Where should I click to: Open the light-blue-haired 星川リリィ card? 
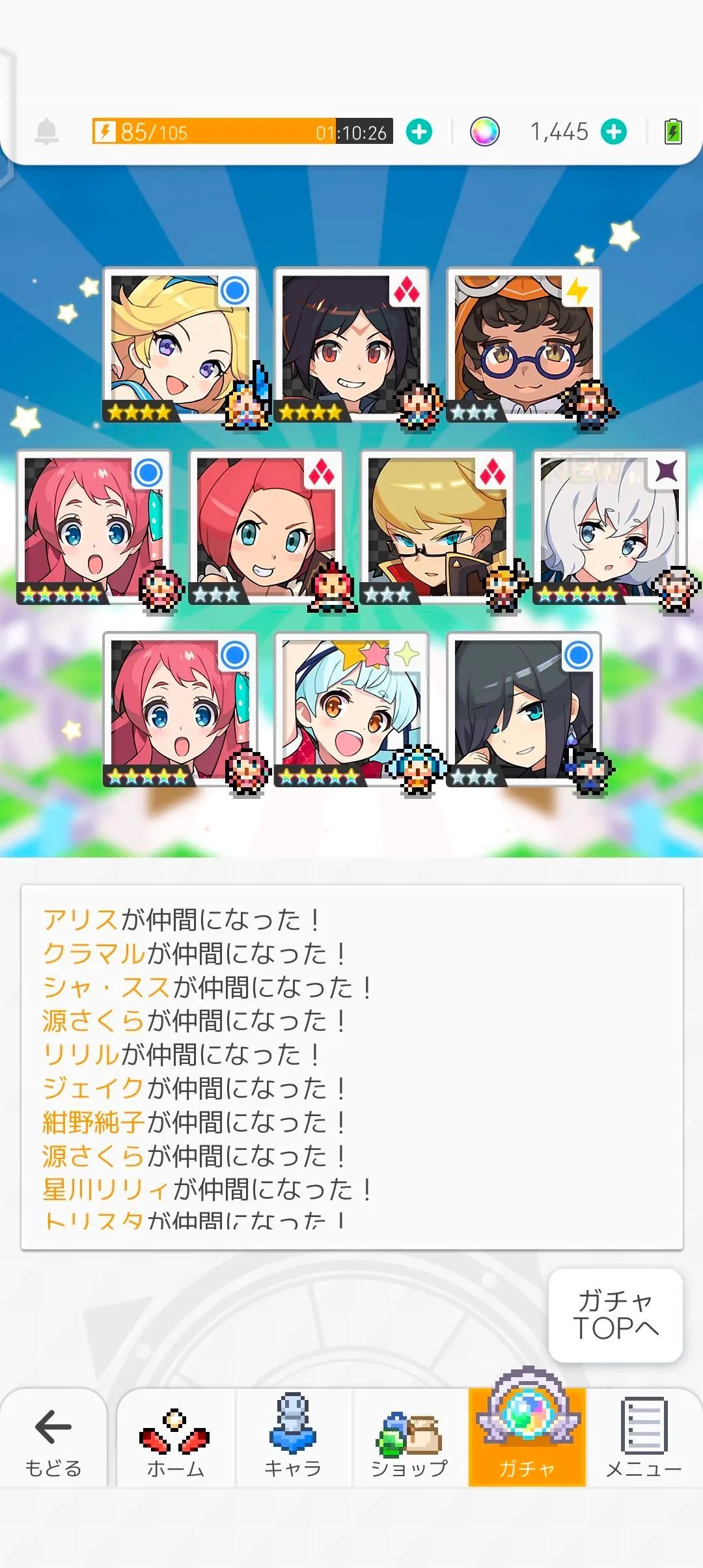tap(351, 710)
